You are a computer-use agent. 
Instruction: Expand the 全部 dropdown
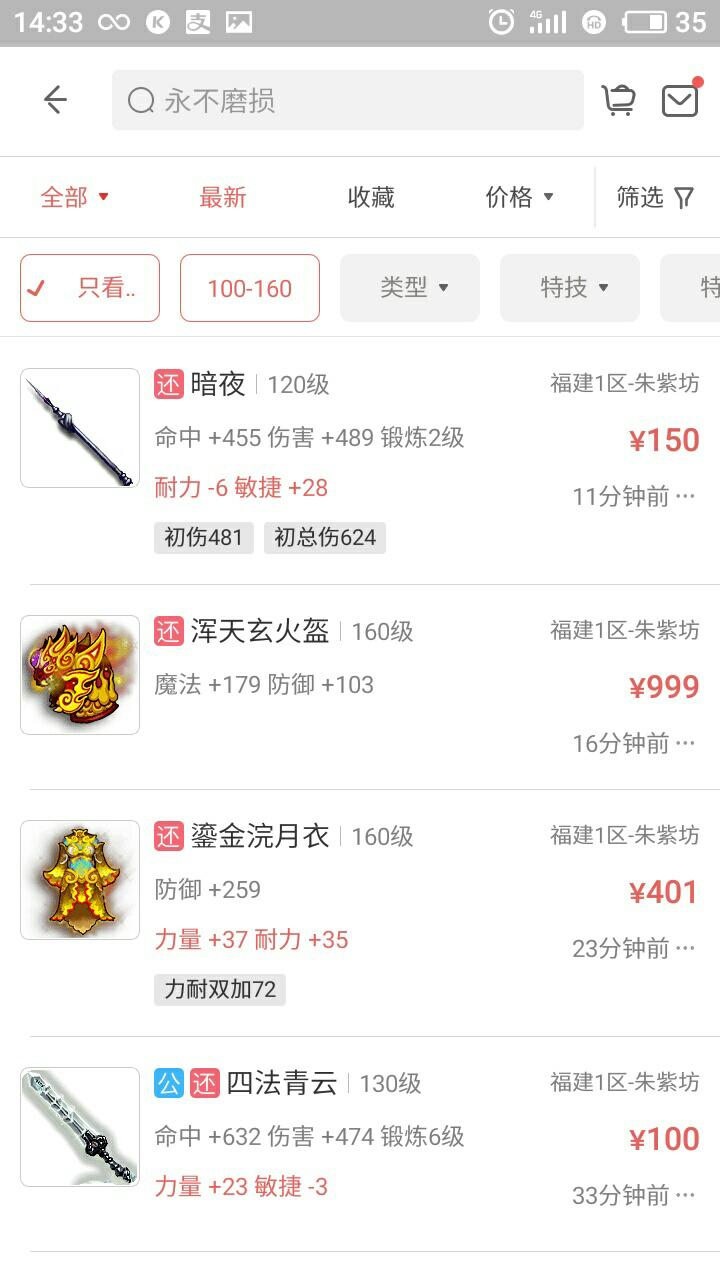tap(74, 197)
